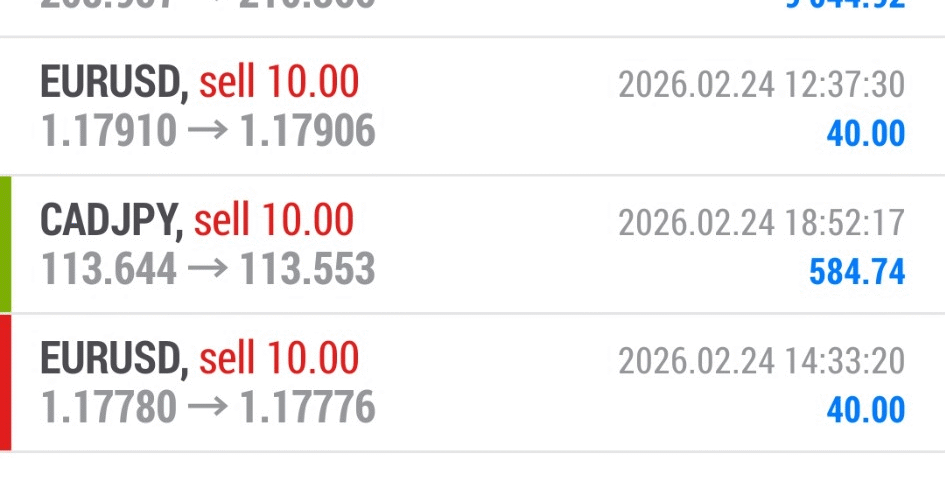The width and height of the screenshot is (945, 480).
Task: Expand the EURUSD sell trade at 12:37:30
Action: point(472,107)
